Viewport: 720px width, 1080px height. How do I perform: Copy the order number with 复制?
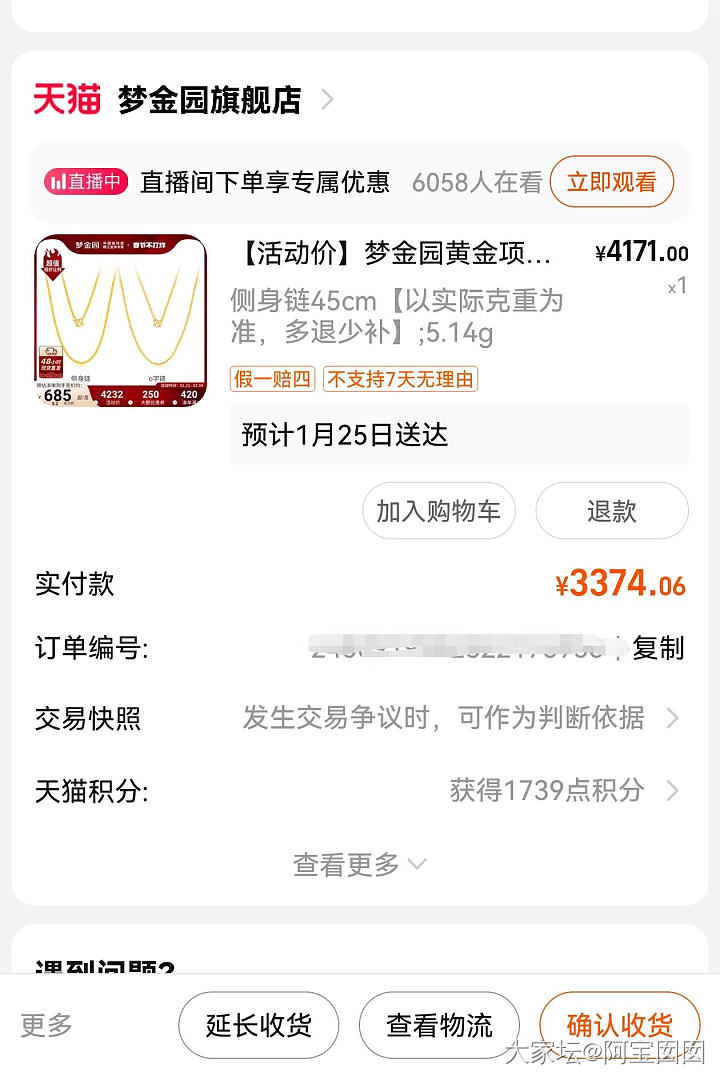[x=658, y=648]
